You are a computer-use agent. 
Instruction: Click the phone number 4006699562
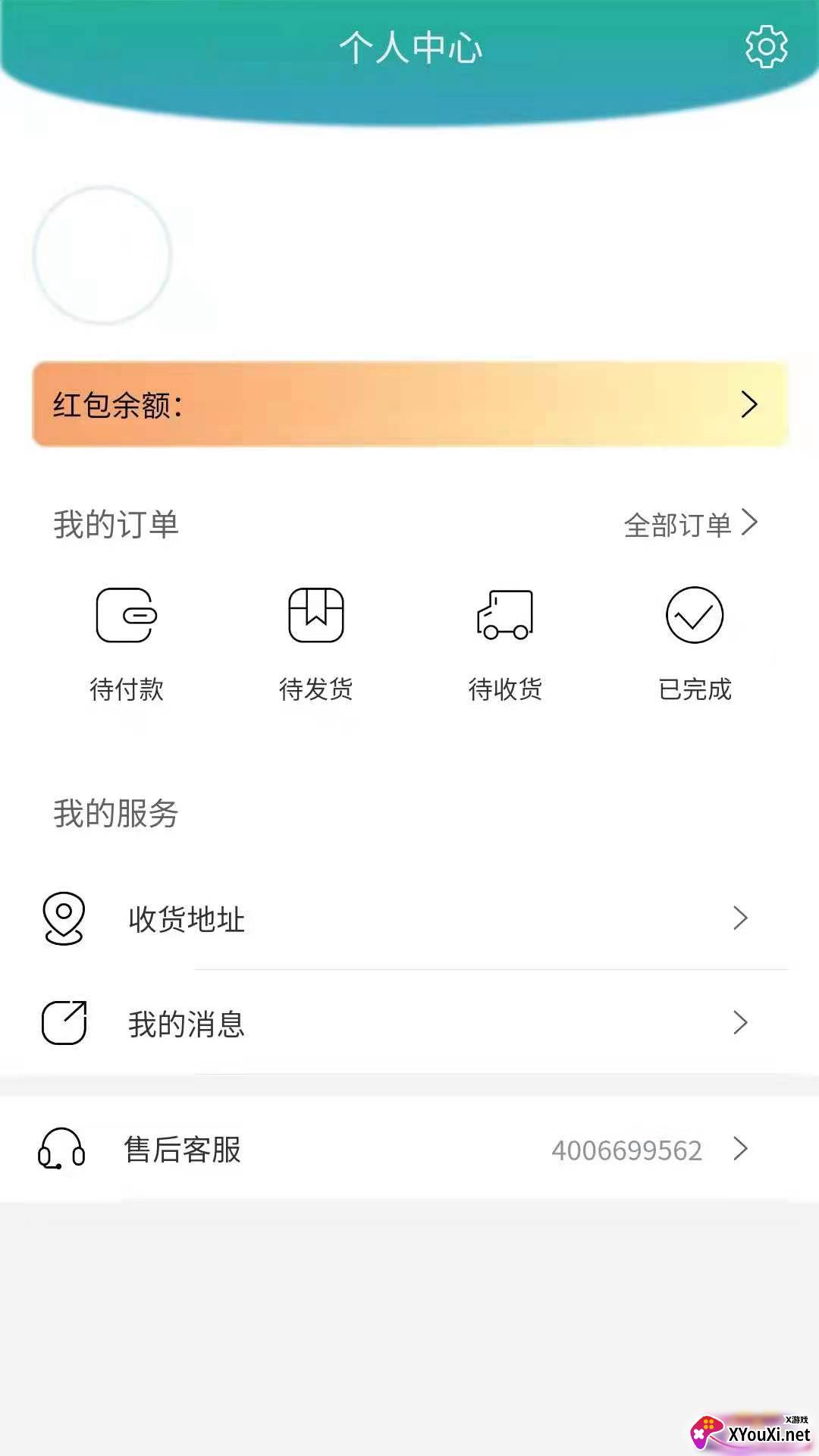627,1150
